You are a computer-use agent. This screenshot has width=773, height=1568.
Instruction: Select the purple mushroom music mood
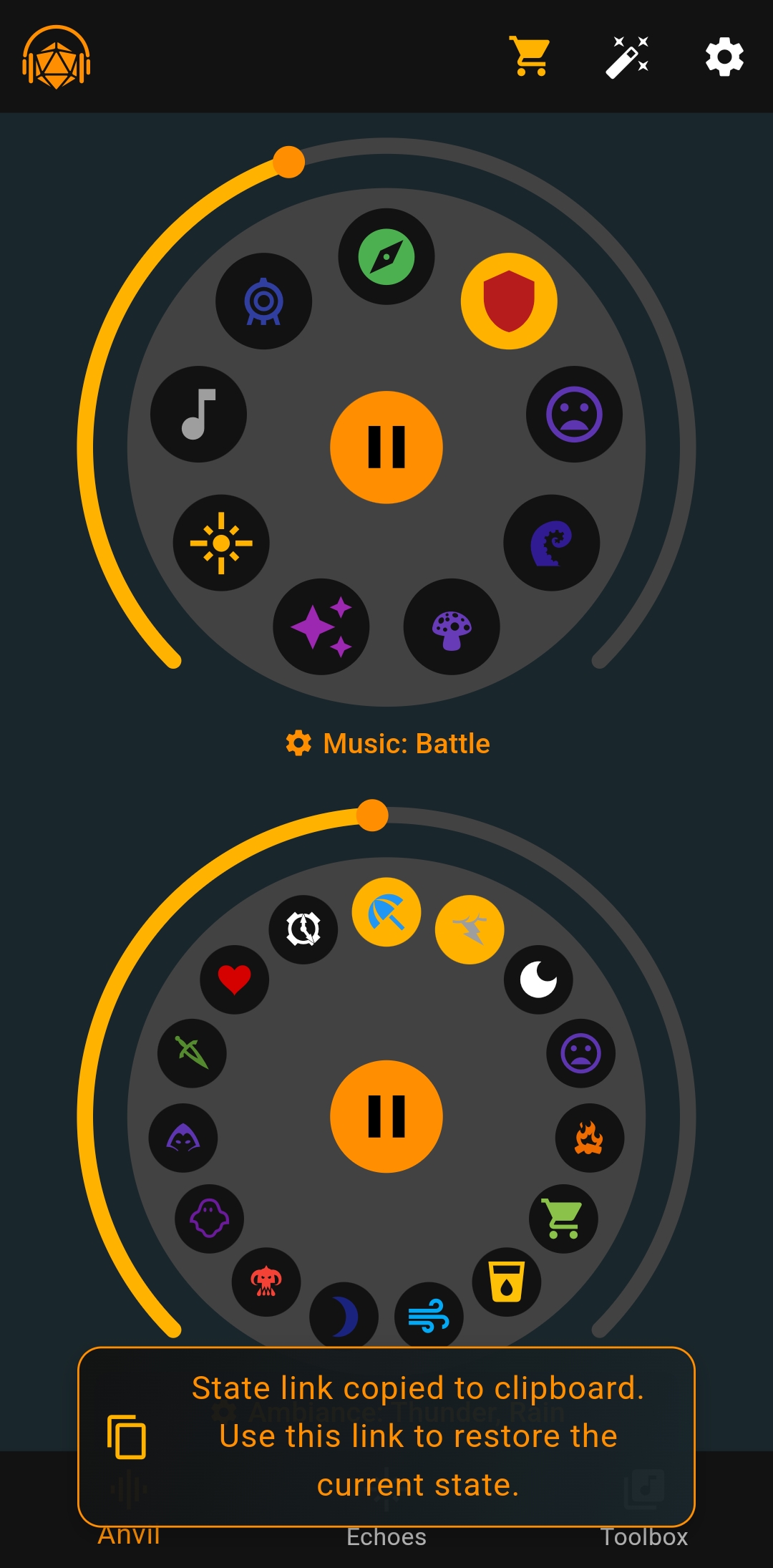452,626
